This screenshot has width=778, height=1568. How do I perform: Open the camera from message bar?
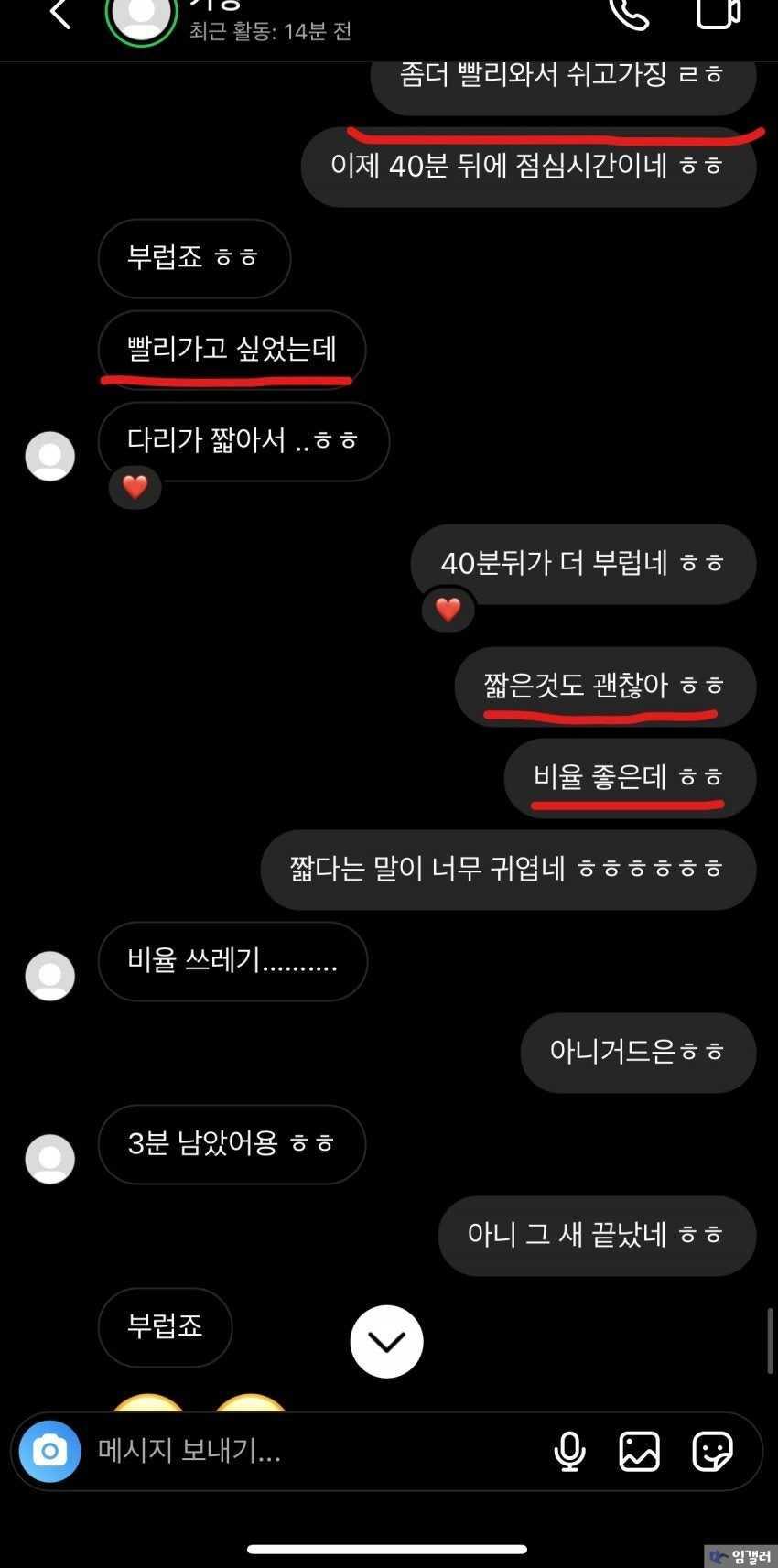(x=50, y=1451)
